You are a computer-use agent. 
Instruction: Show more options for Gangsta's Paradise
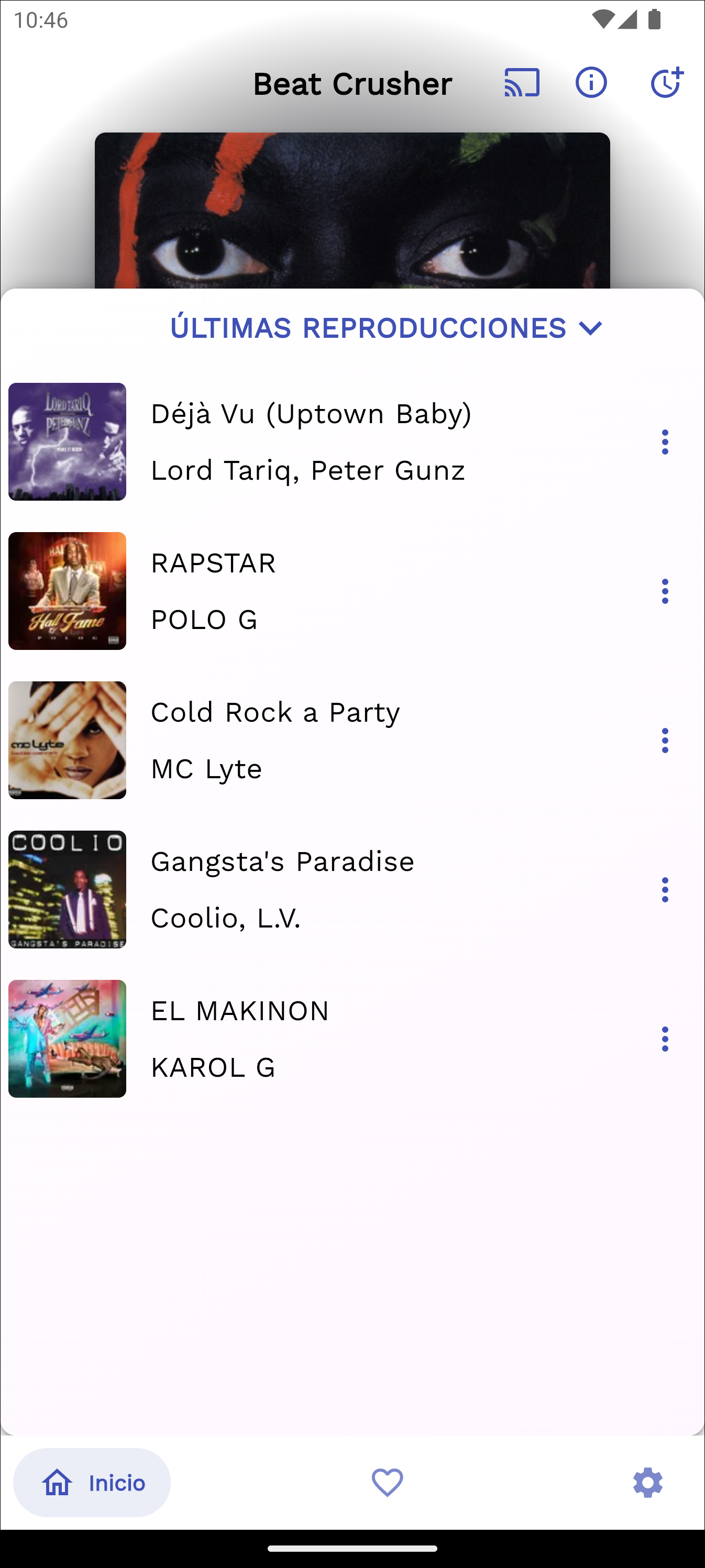(665, 889)
